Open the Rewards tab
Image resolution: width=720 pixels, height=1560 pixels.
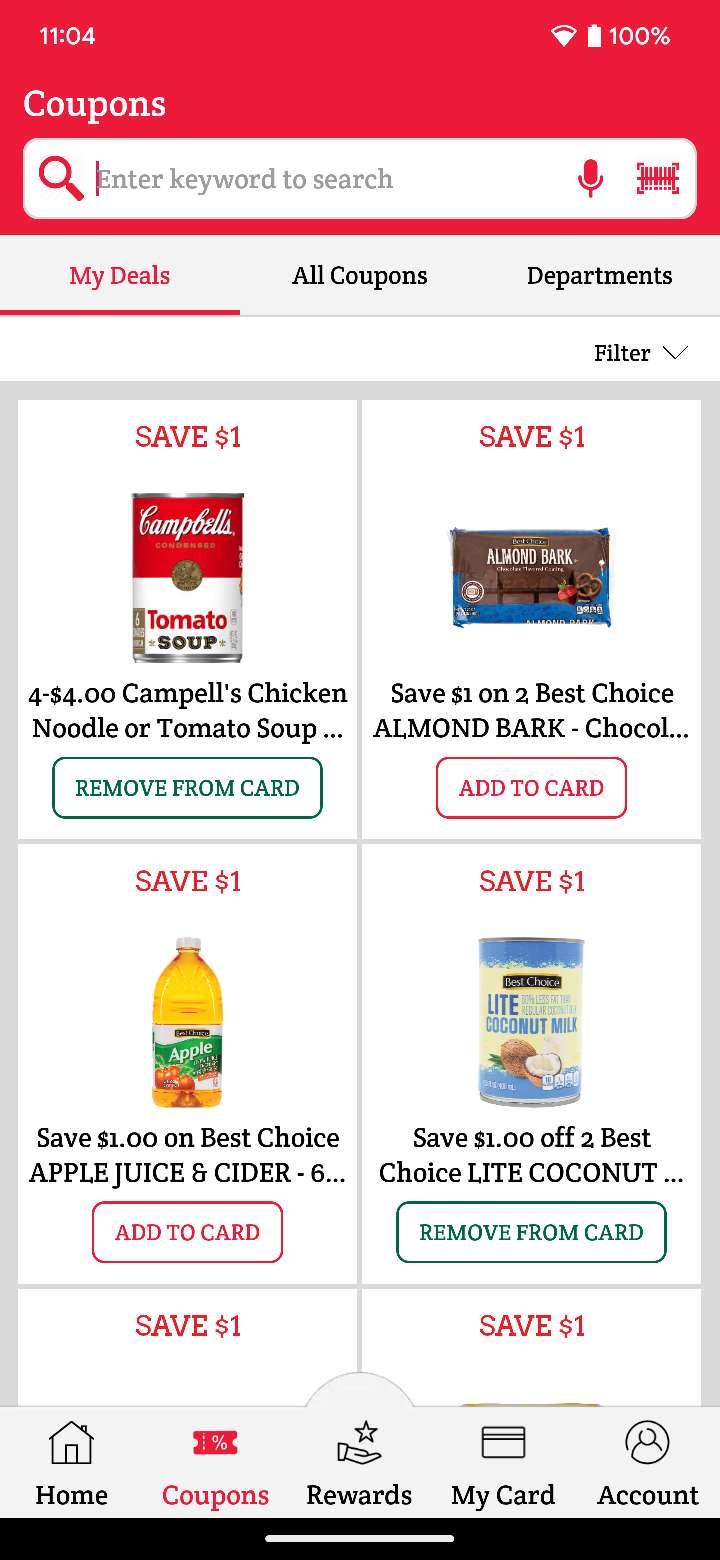359,1466
